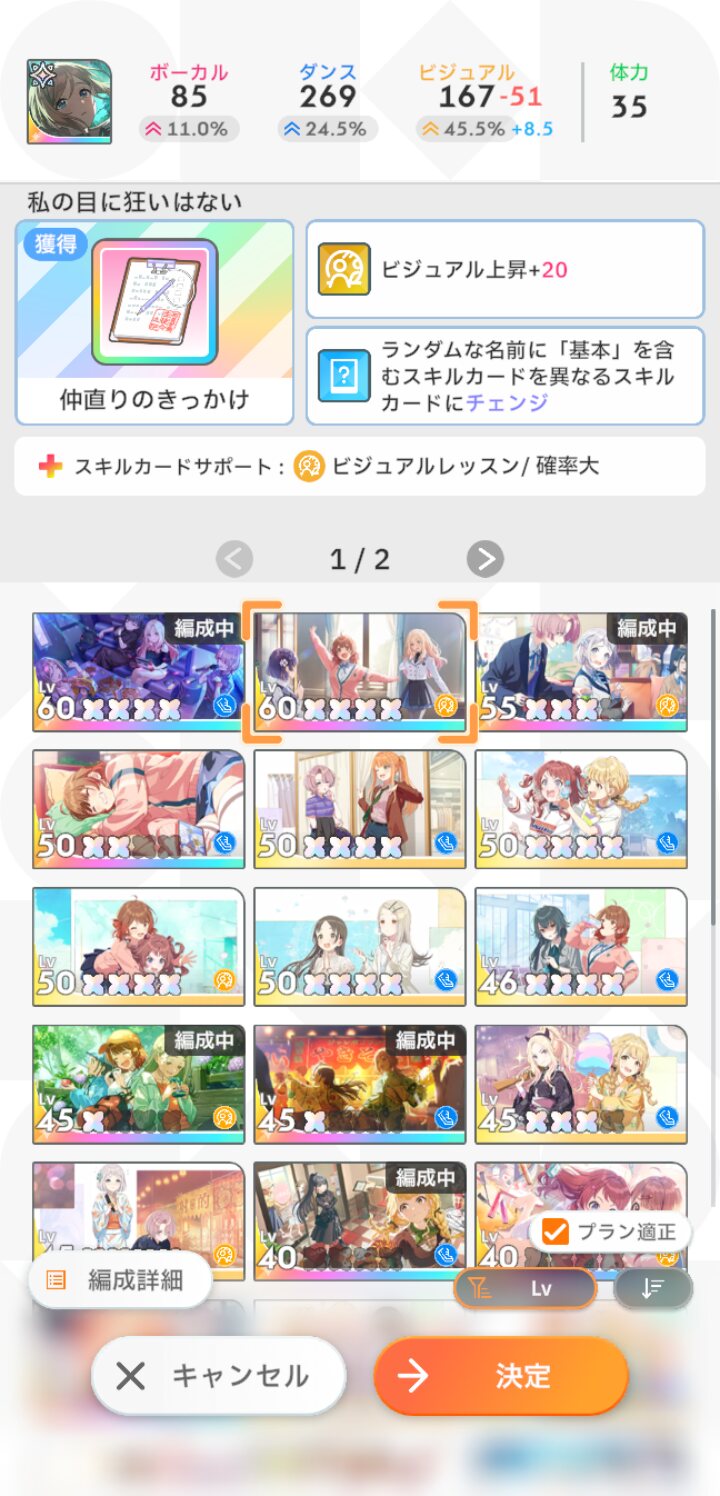Go to the previous page arrow

tap(234, 558)
